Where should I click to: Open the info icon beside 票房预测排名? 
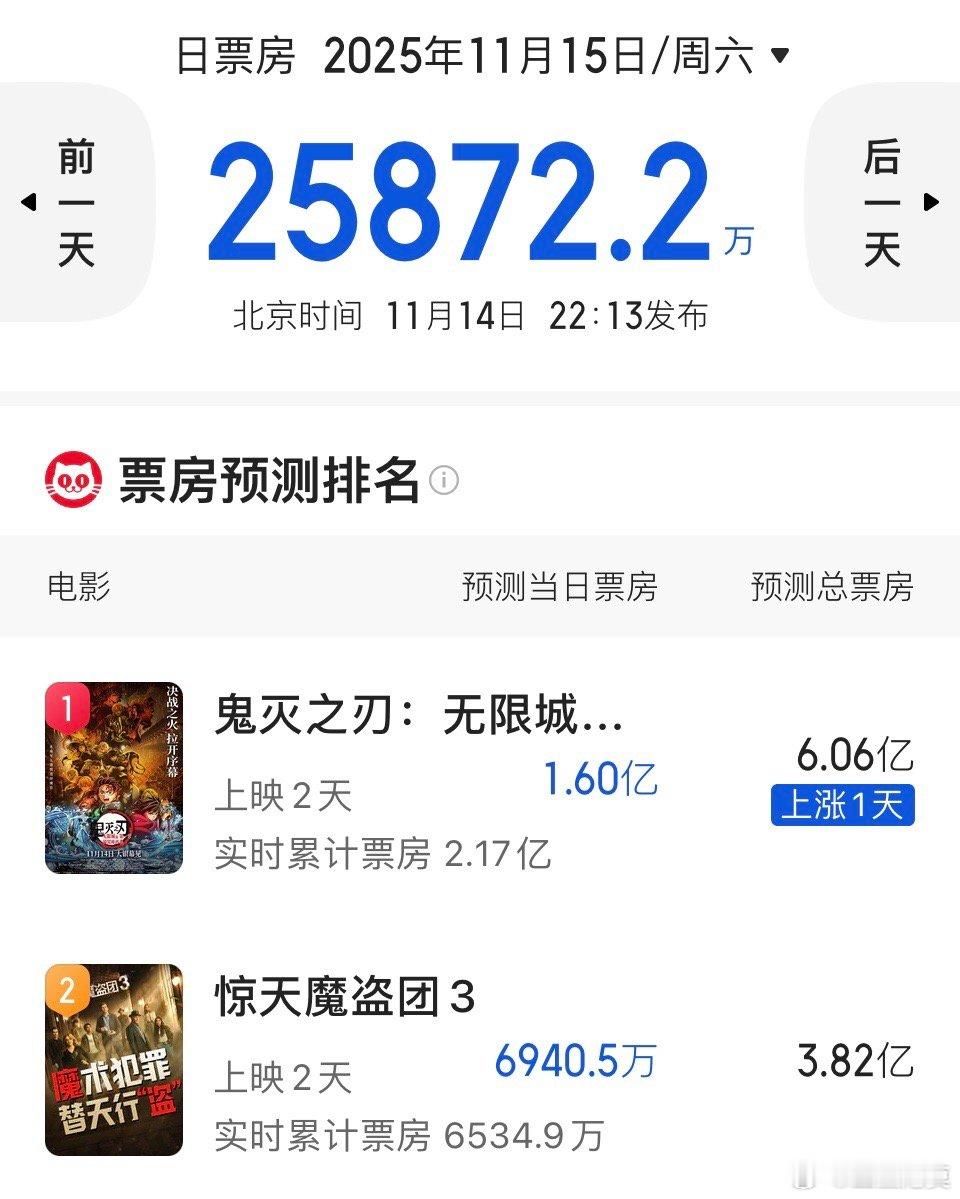click(x=443, y=481)
